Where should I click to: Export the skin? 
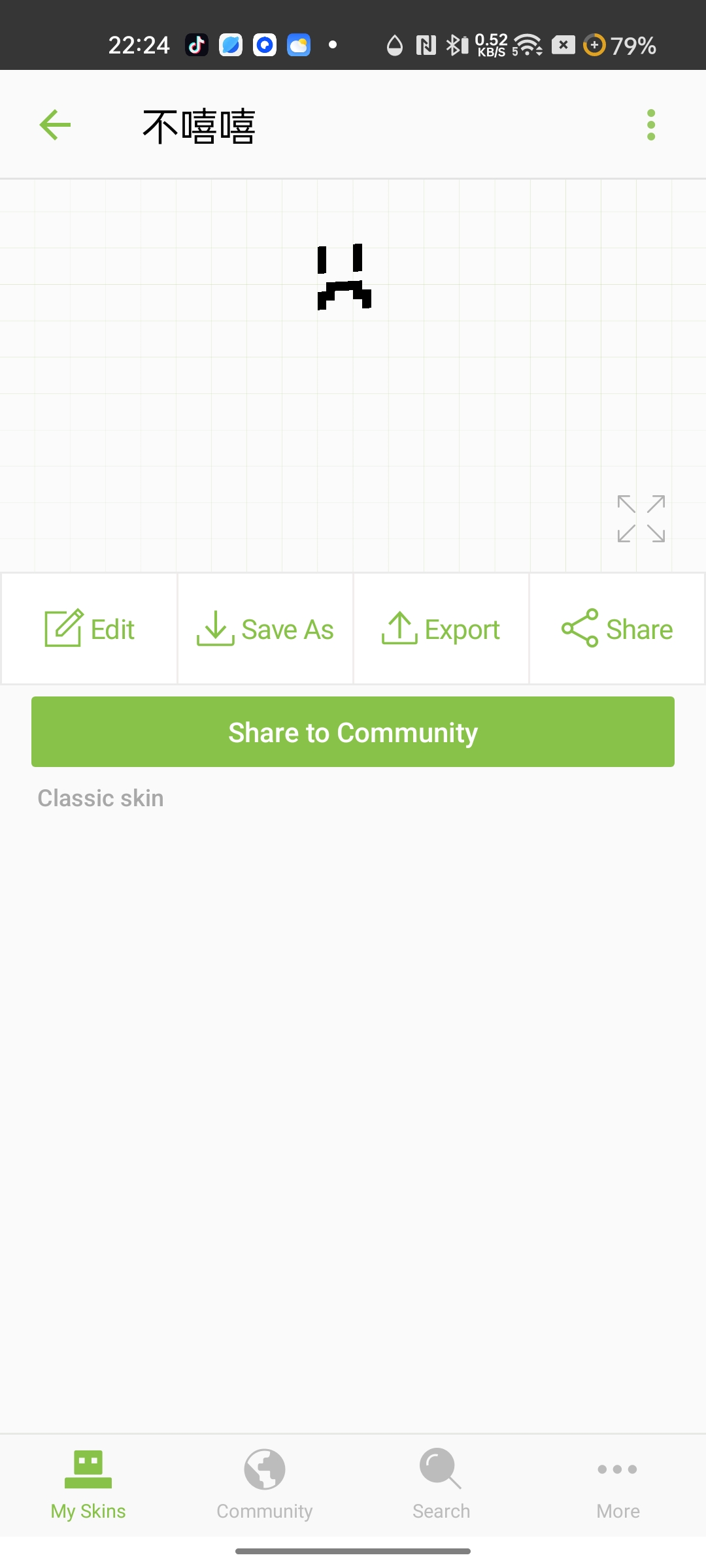coord(441,629)
